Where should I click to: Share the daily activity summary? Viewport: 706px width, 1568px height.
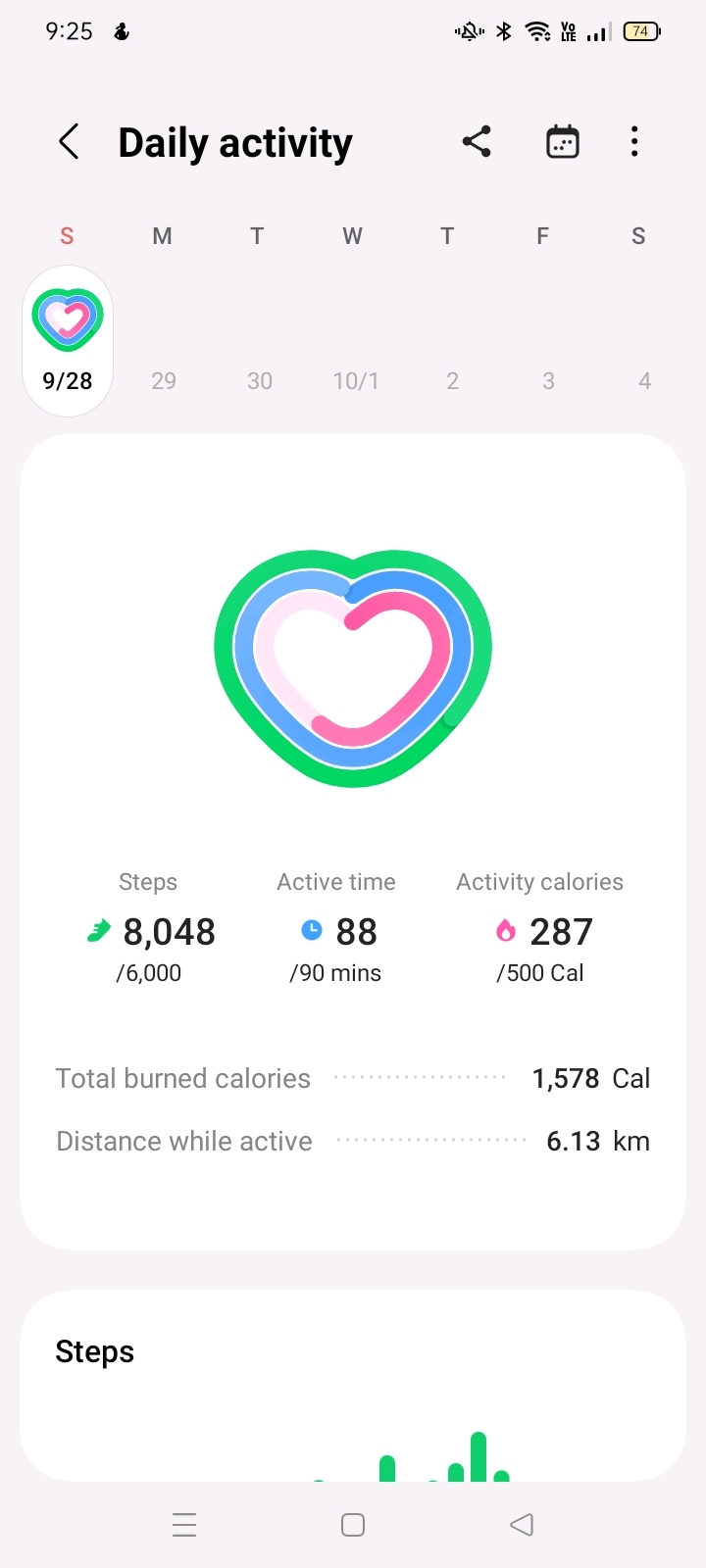(477, 142)
